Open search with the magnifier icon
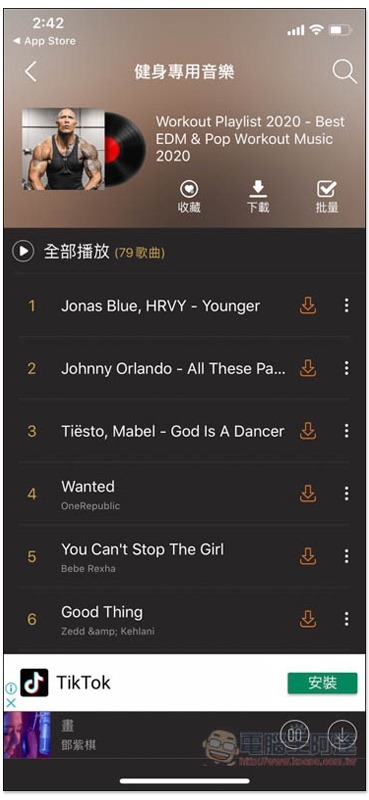369x800 pixels. [x=345, y=71]
